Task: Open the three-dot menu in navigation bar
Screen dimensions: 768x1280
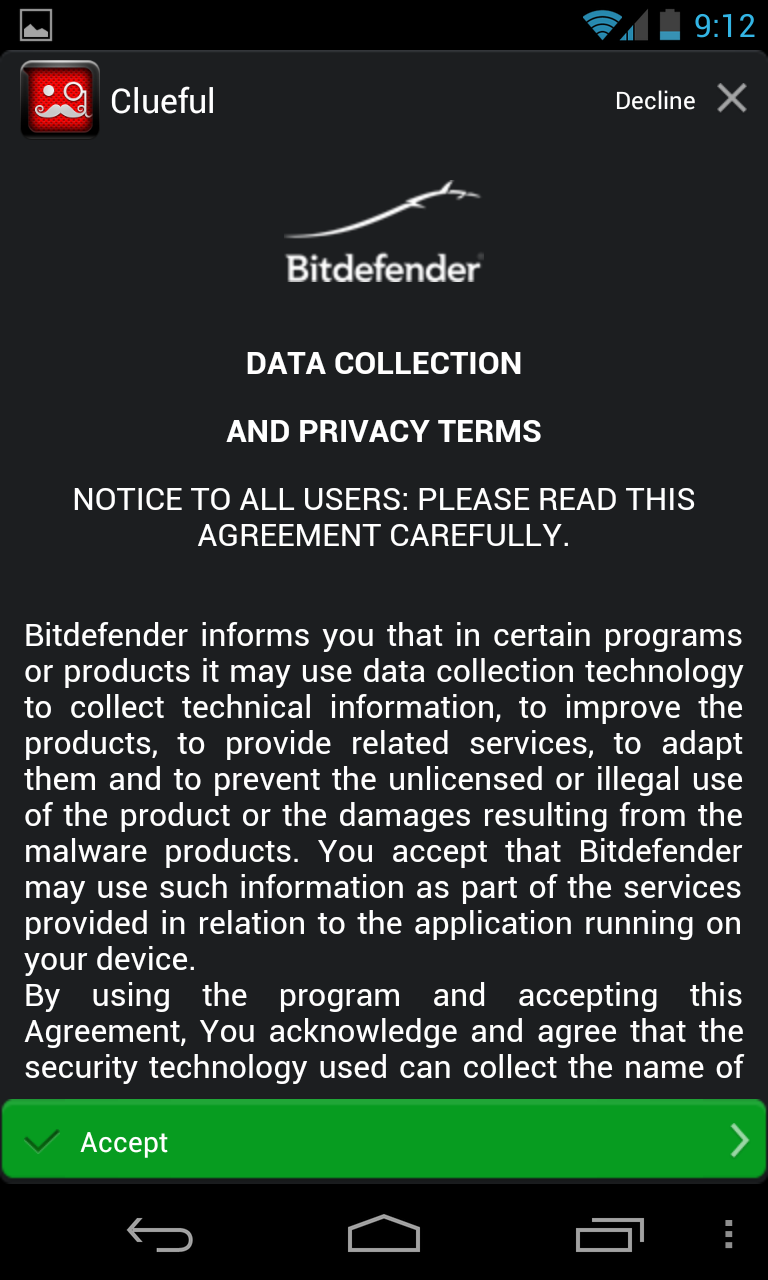Action: point(729,1236)
